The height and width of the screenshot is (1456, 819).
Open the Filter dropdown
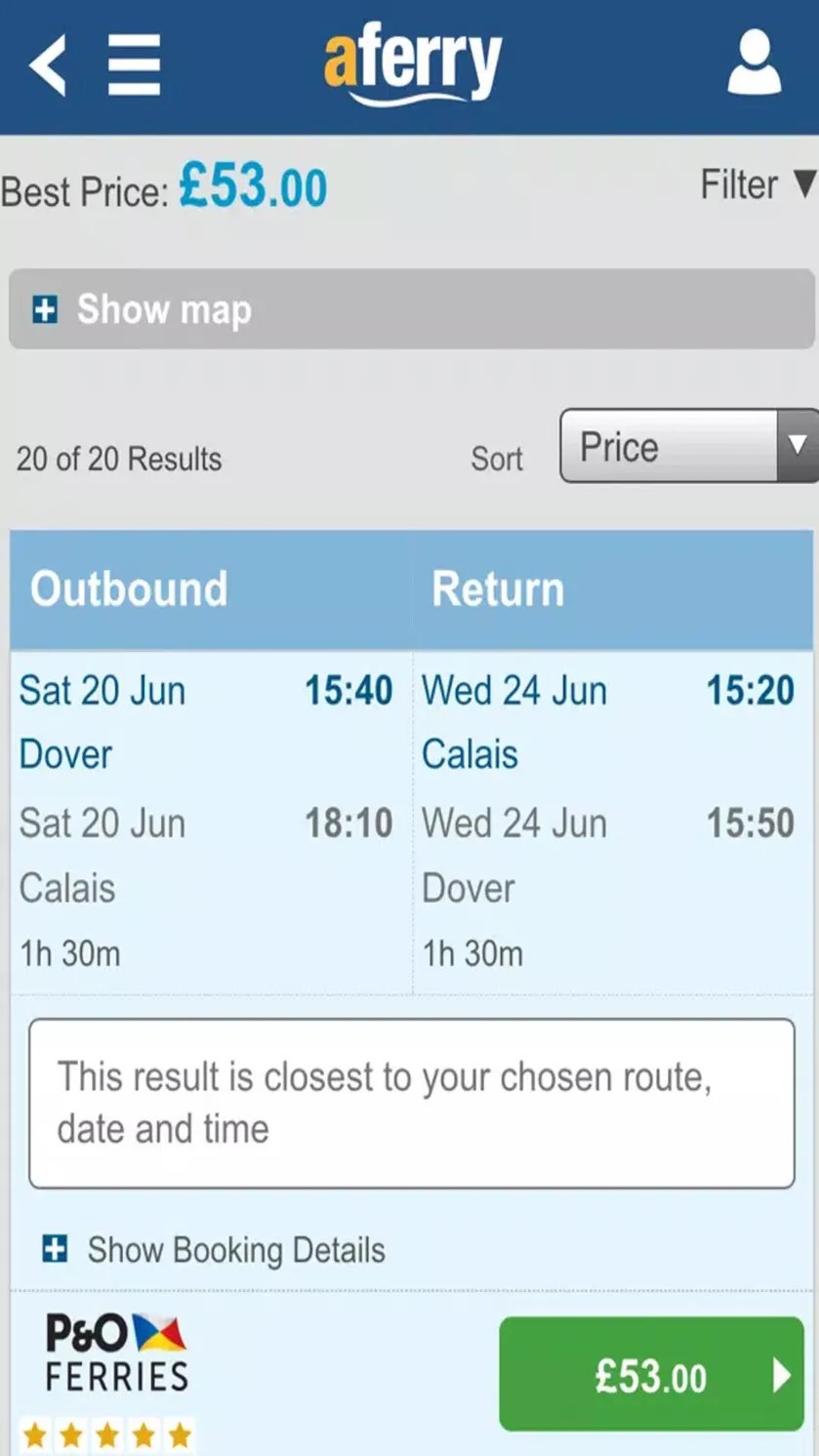[758, 184]
